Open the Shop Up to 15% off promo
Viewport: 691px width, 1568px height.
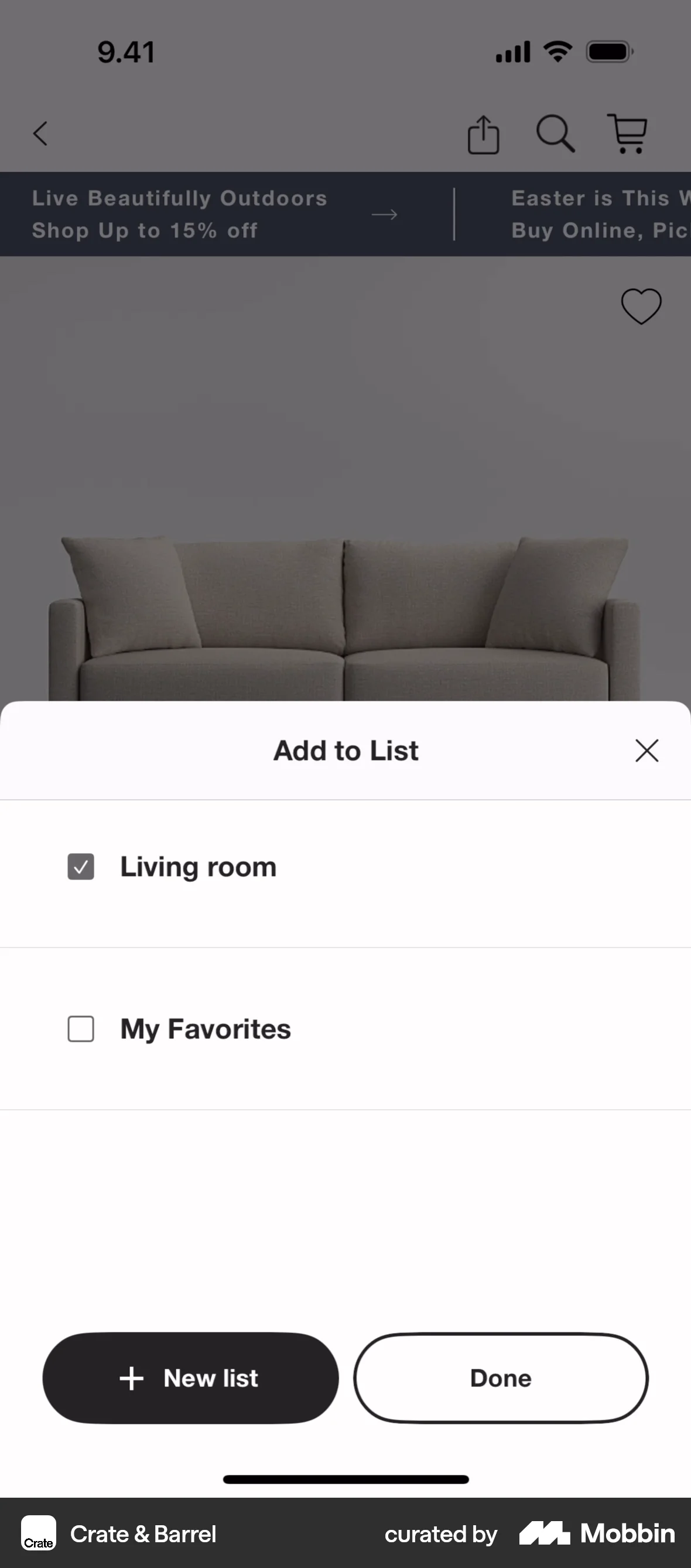180,214
